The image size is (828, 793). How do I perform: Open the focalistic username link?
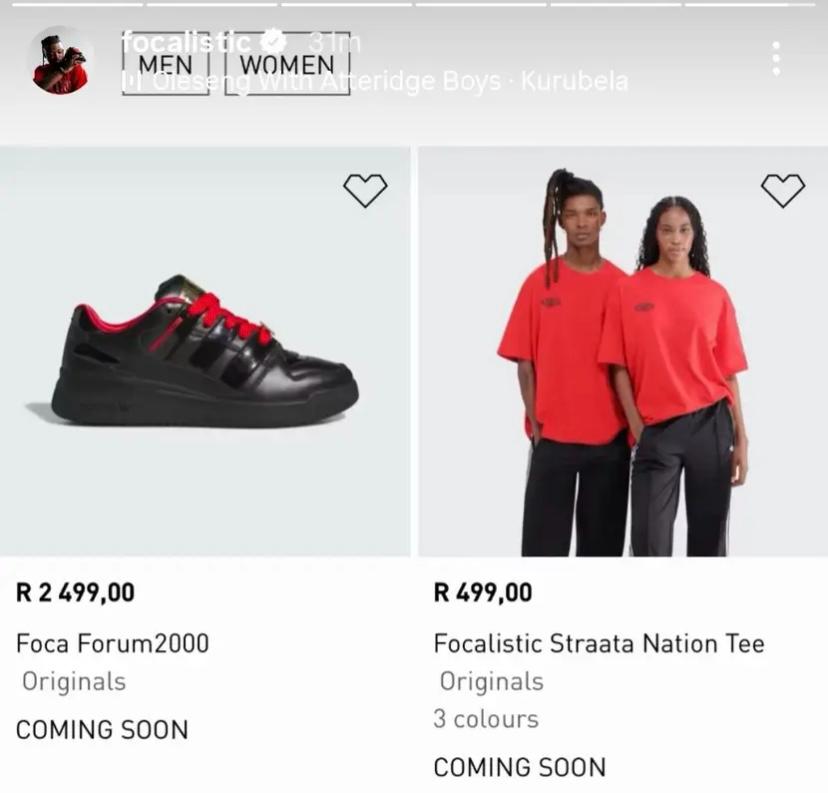pos(186,43)
